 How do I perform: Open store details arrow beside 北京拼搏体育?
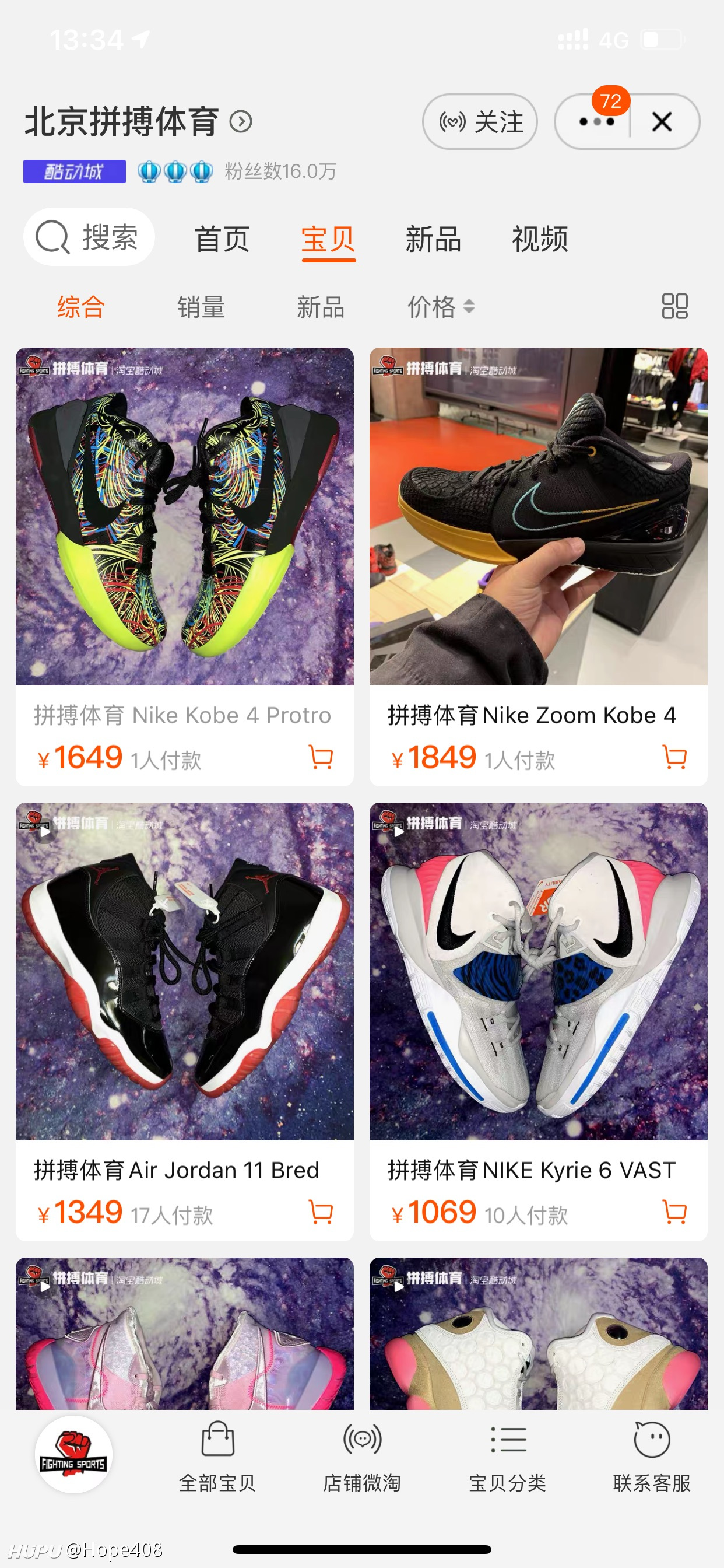[241, 122]
